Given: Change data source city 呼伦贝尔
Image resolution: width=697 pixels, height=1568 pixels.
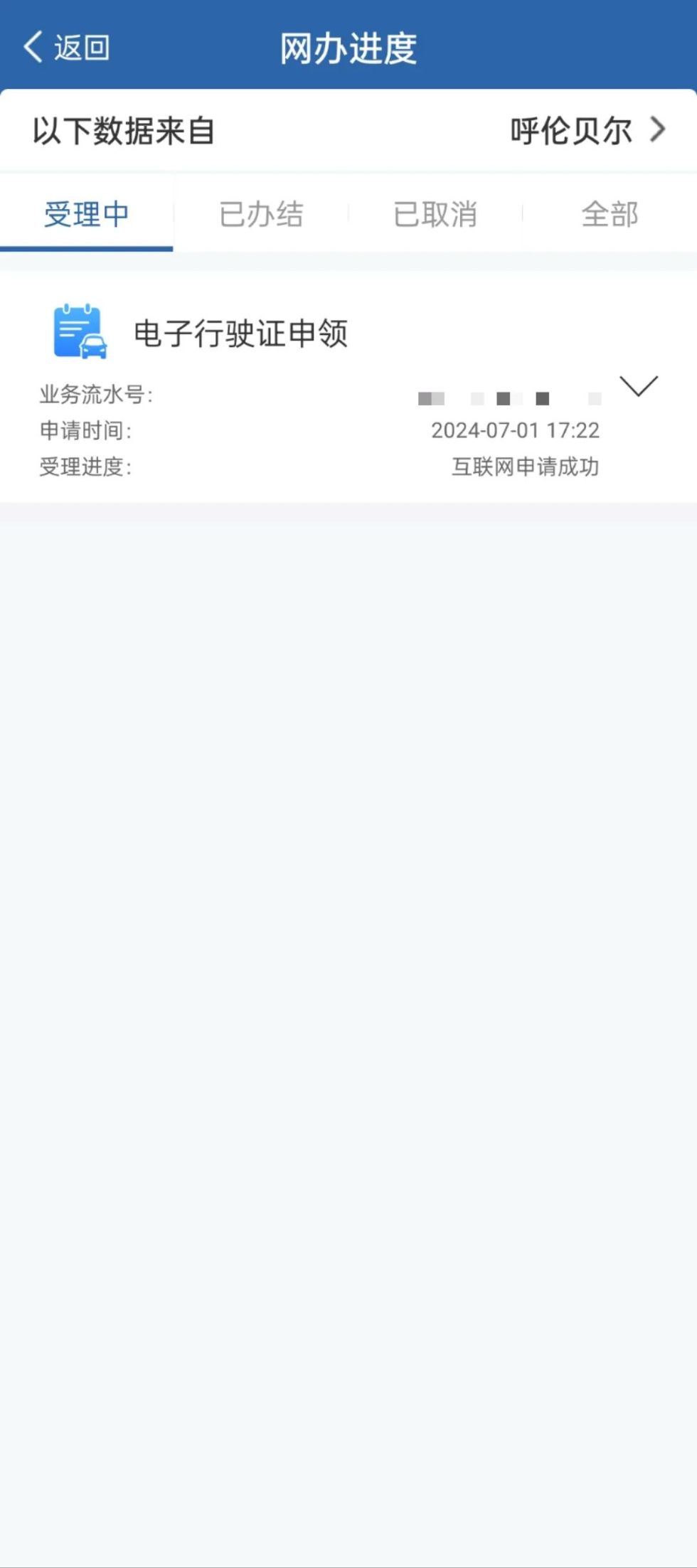Looking at the screenshot, I should (x=587, y=131).
